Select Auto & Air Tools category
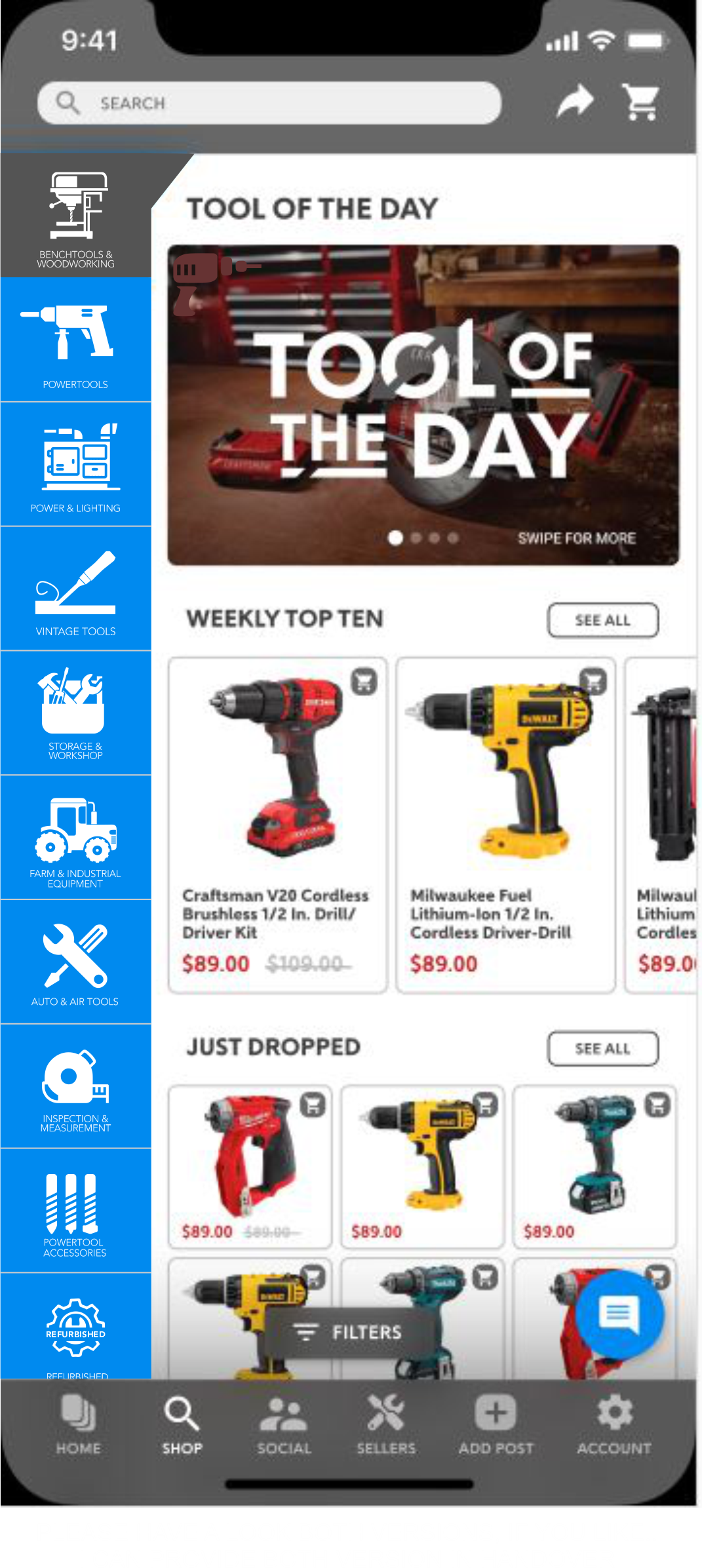702x1568 pixels. (x=75, y=962)
